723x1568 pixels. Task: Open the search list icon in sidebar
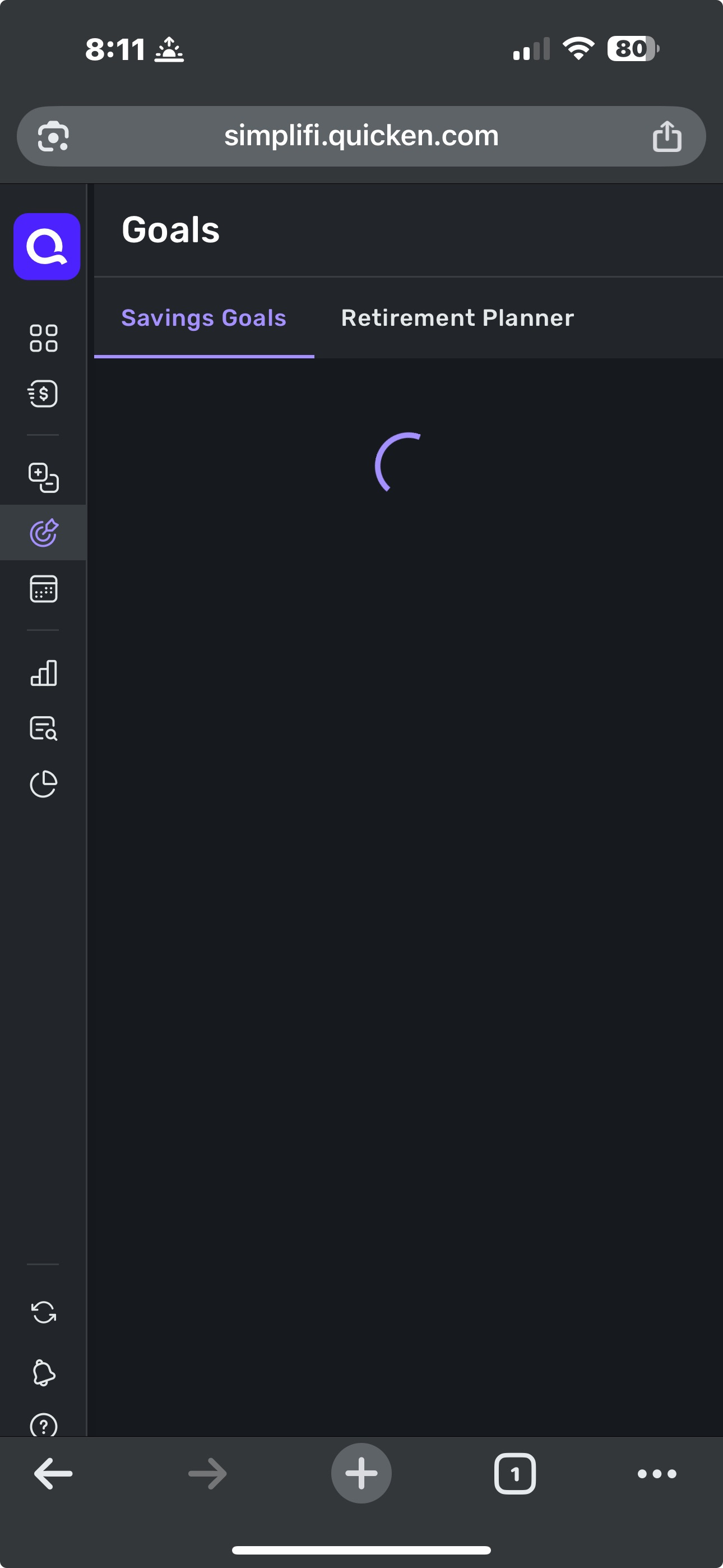point(43,728)
